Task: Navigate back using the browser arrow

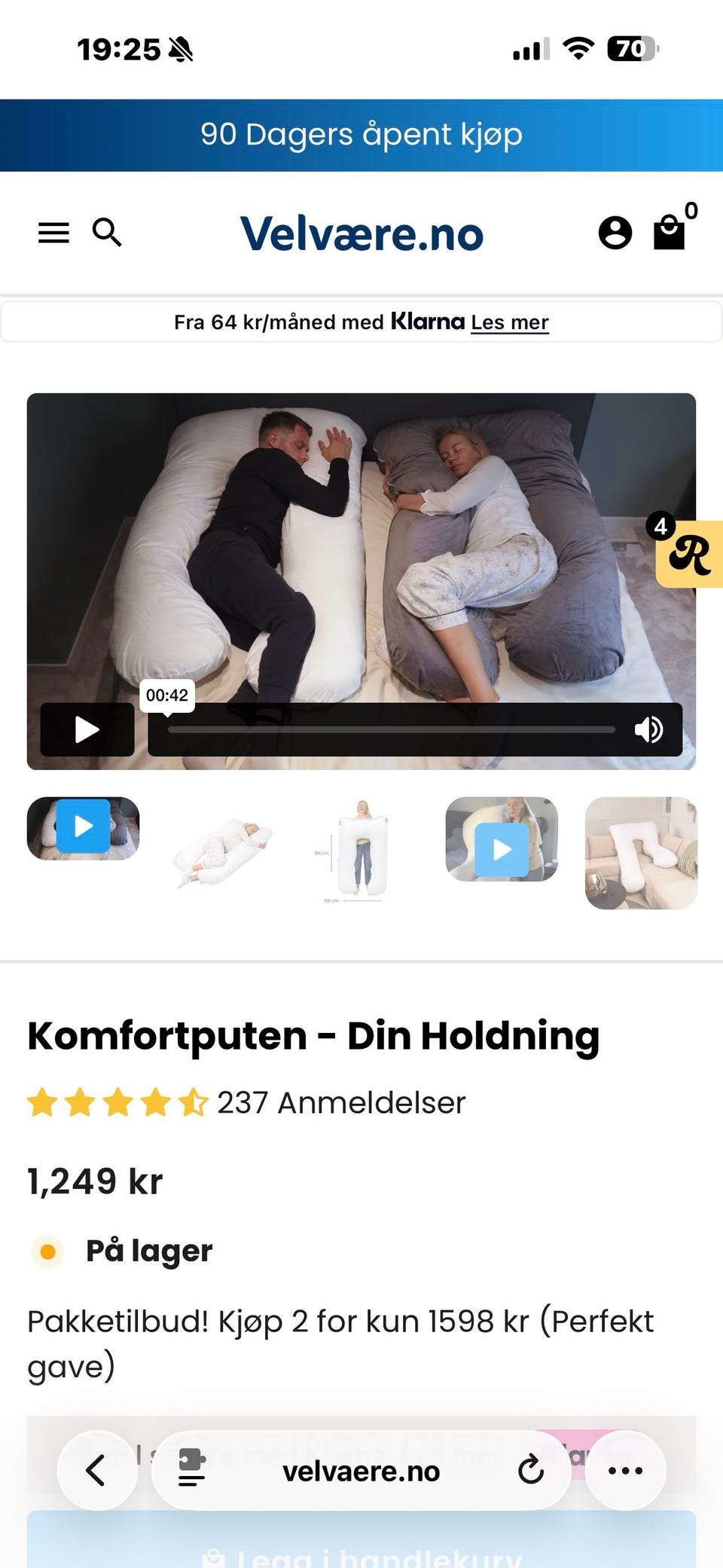Action: [97, 1470]
